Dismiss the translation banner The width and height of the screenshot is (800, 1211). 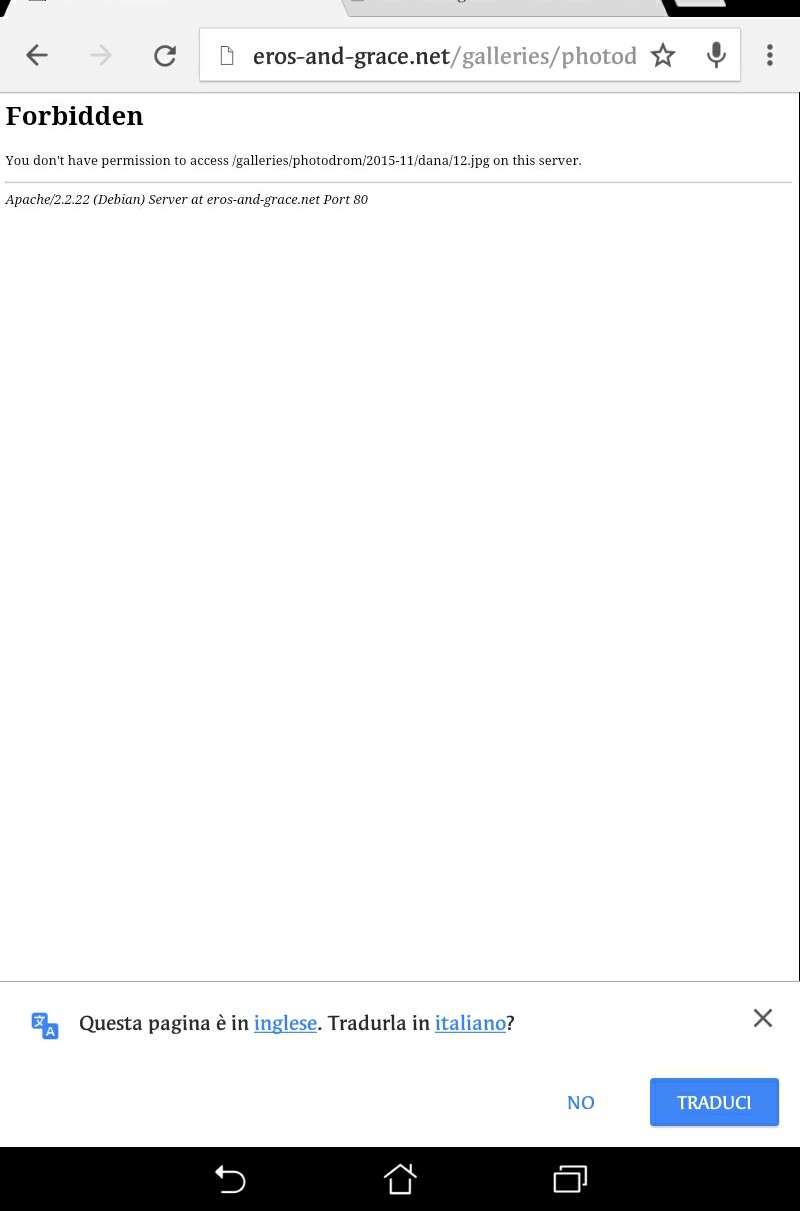[x=762, y=1018]
